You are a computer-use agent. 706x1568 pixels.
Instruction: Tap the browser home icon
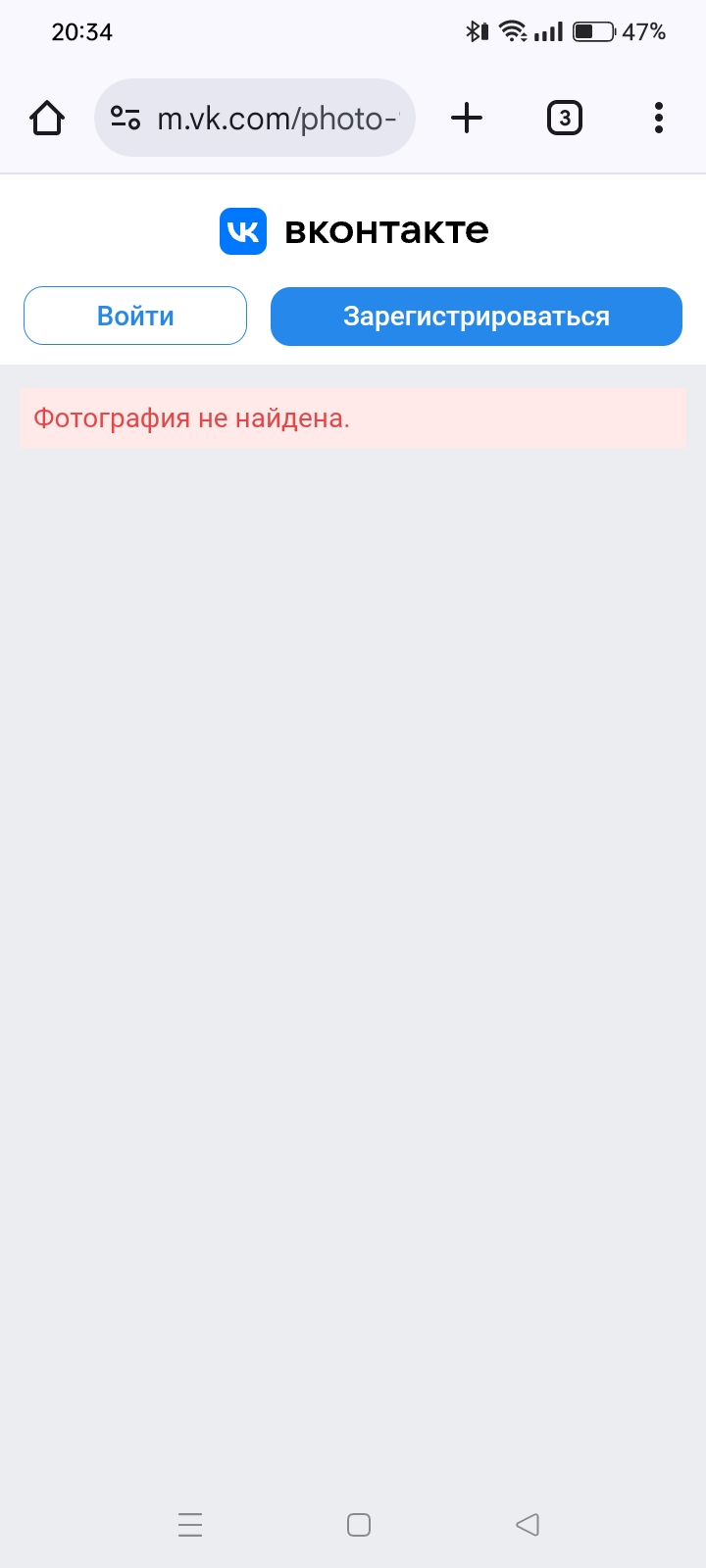(x=47, y=119)
